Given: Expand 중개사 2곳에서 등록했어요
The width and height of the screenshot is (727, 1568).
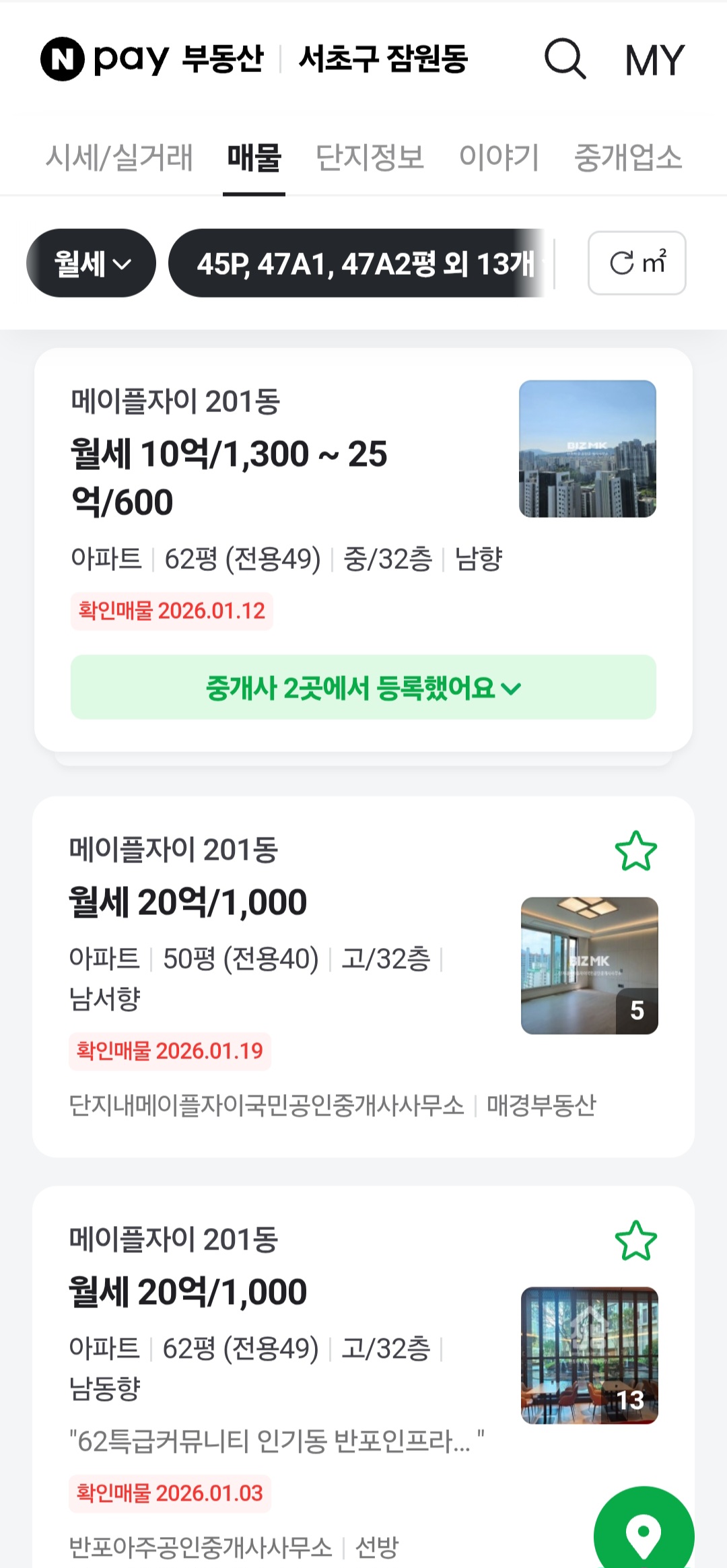Looking at the screenshot, I should point(363,687).
